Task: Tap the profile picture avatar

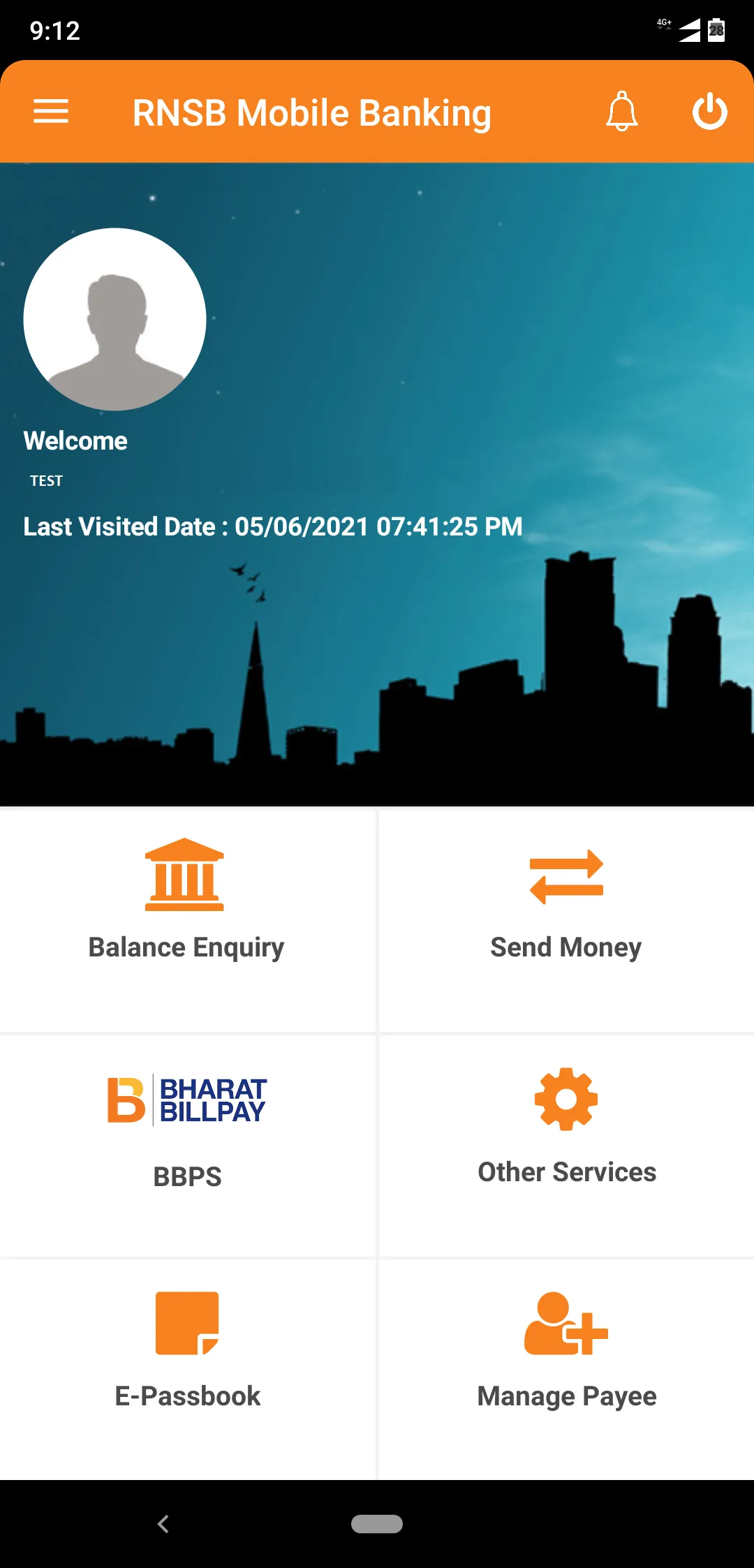Action: pos(114,319)
